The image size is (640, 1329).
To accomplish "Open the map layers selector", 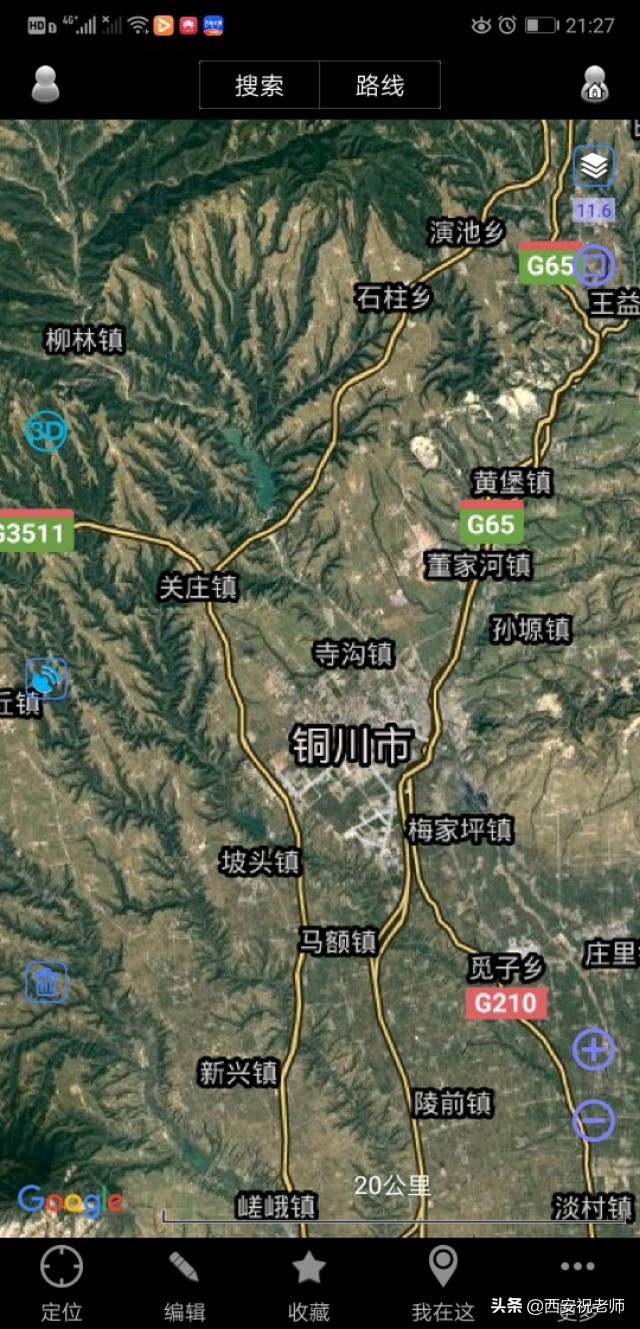I will pos(594,166).
